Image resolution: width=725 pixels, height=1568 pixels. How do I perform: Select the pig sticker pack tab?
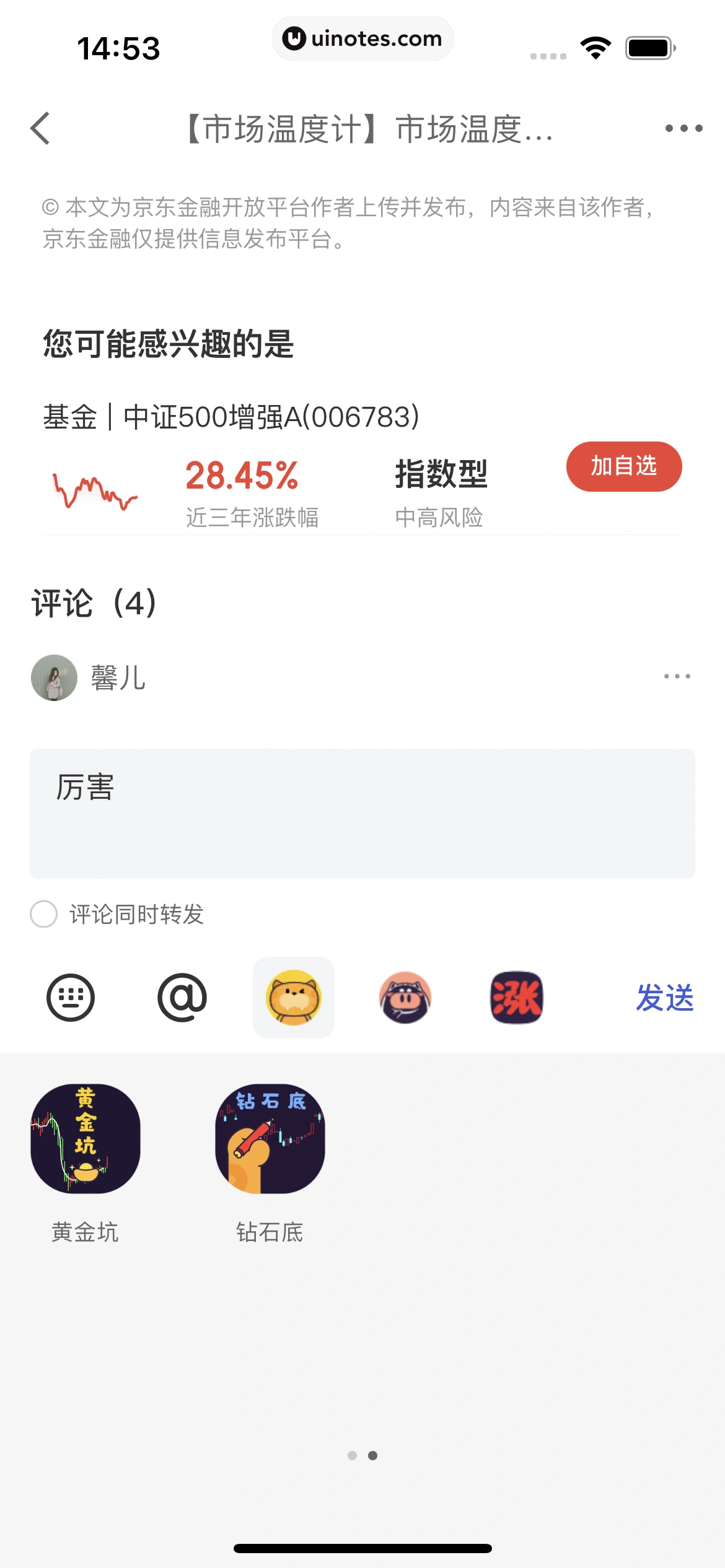[x=405, y=998]
